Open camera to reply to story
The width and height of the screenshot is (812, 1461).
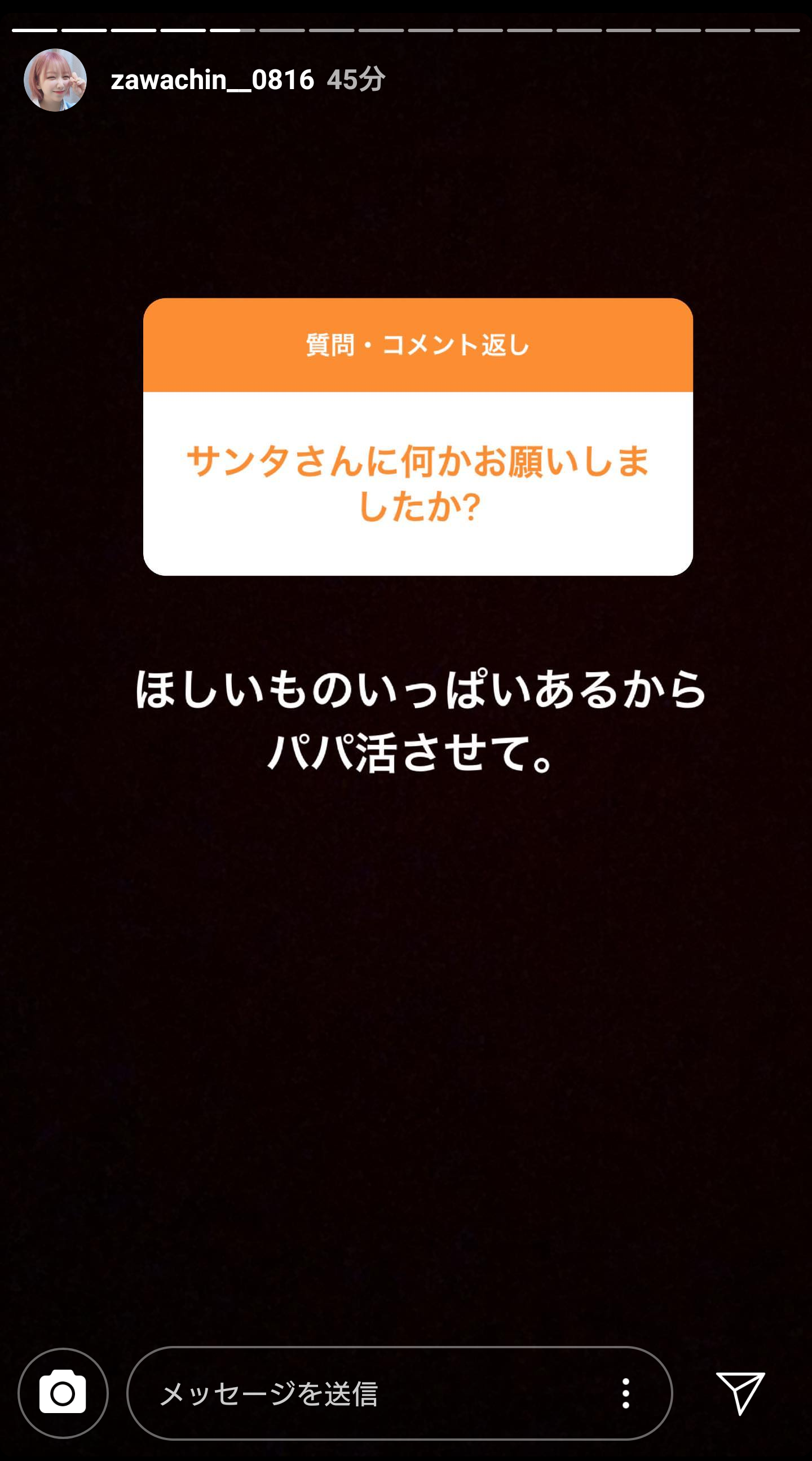tap(63, 1393)
